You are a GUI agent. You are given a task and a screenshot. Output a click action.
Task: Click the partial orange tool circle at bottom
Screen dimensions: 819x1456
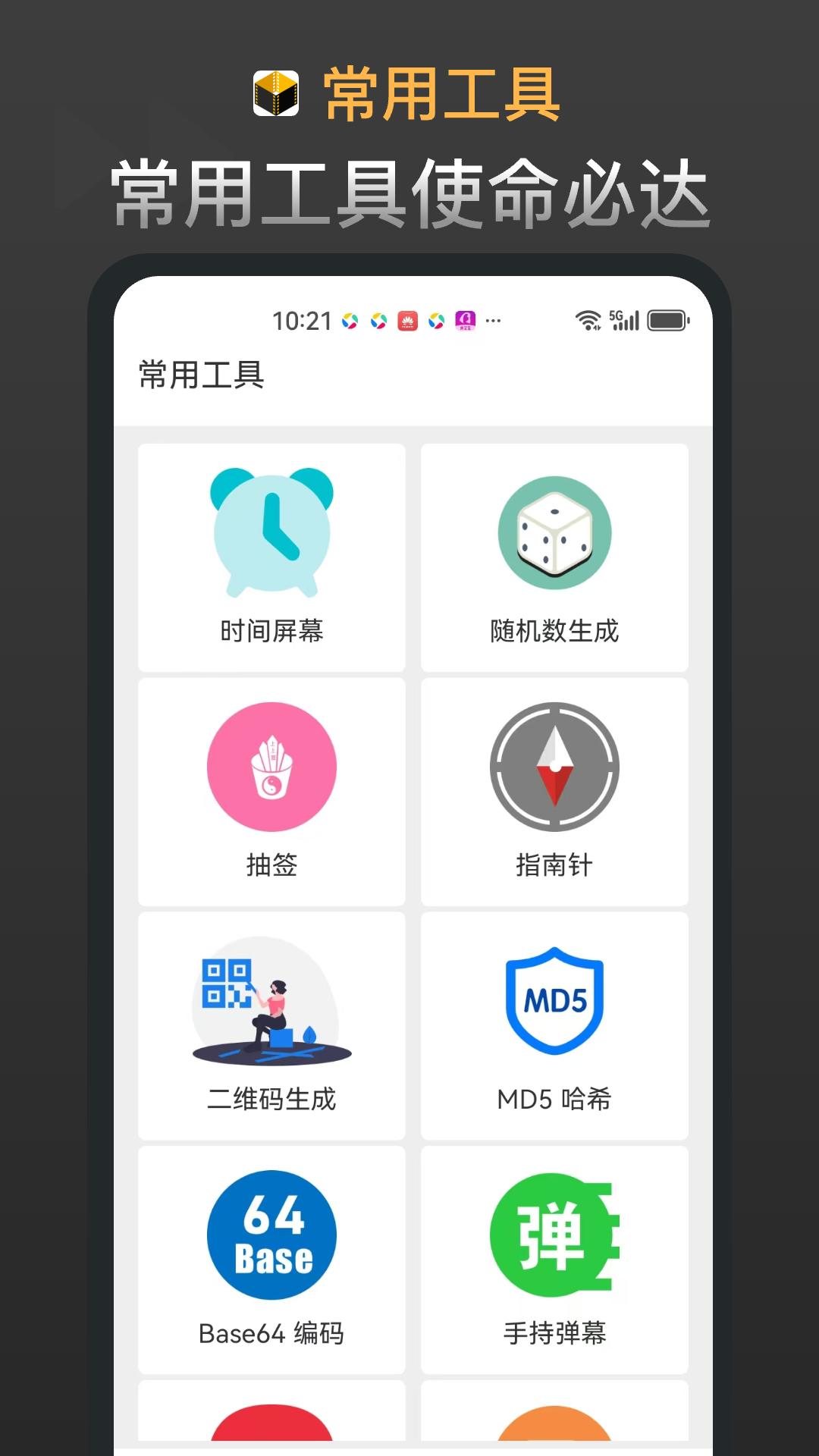[554, 1441]
